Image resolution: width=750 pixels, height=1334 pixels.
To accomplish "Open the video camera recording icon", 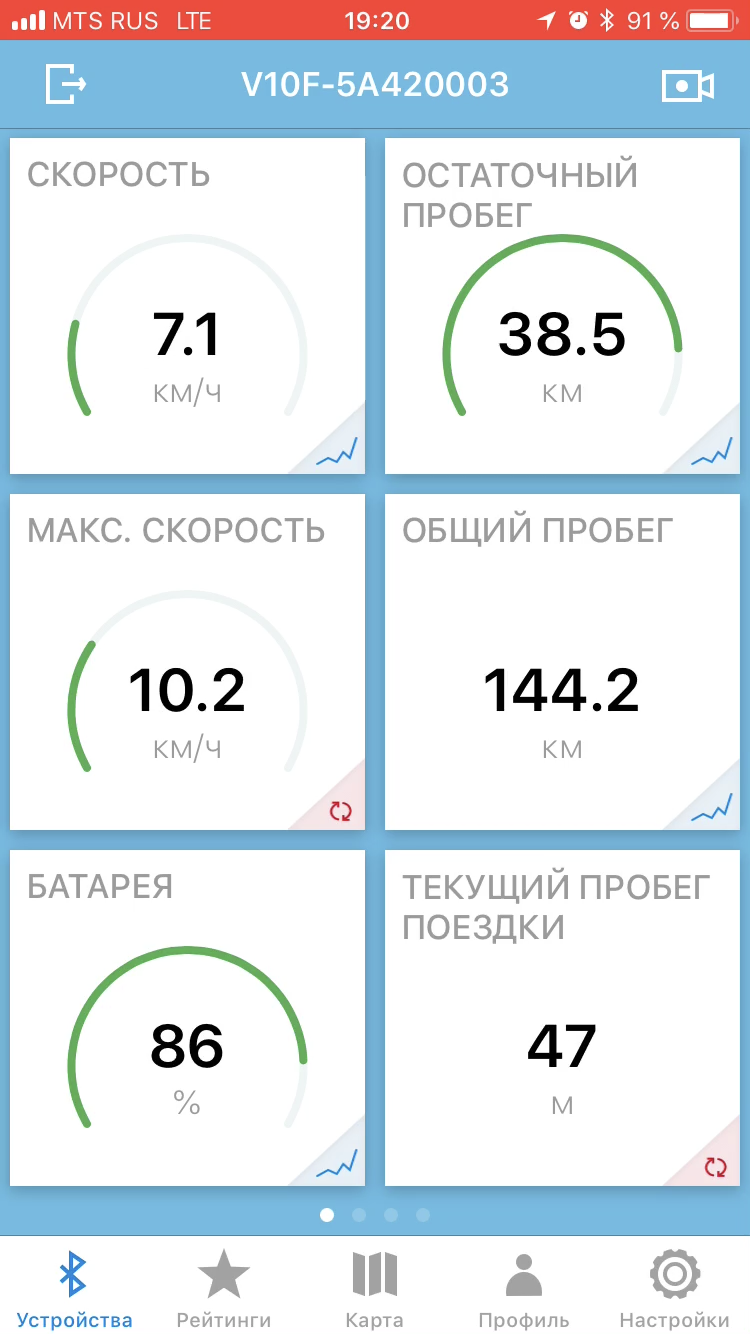I will pos(687,85).
